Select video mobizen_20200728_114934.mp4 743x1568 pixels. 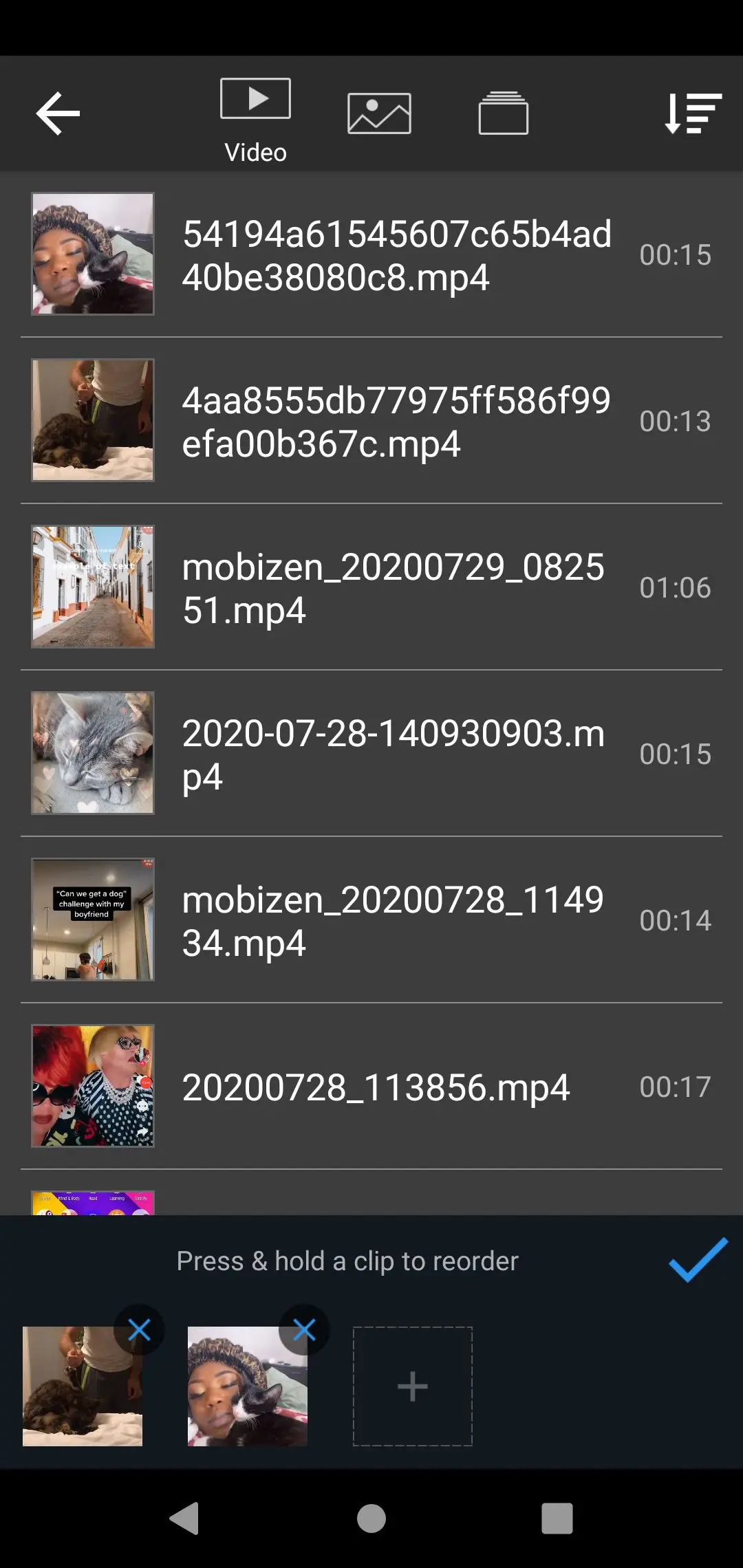click(x=371, y=920)
